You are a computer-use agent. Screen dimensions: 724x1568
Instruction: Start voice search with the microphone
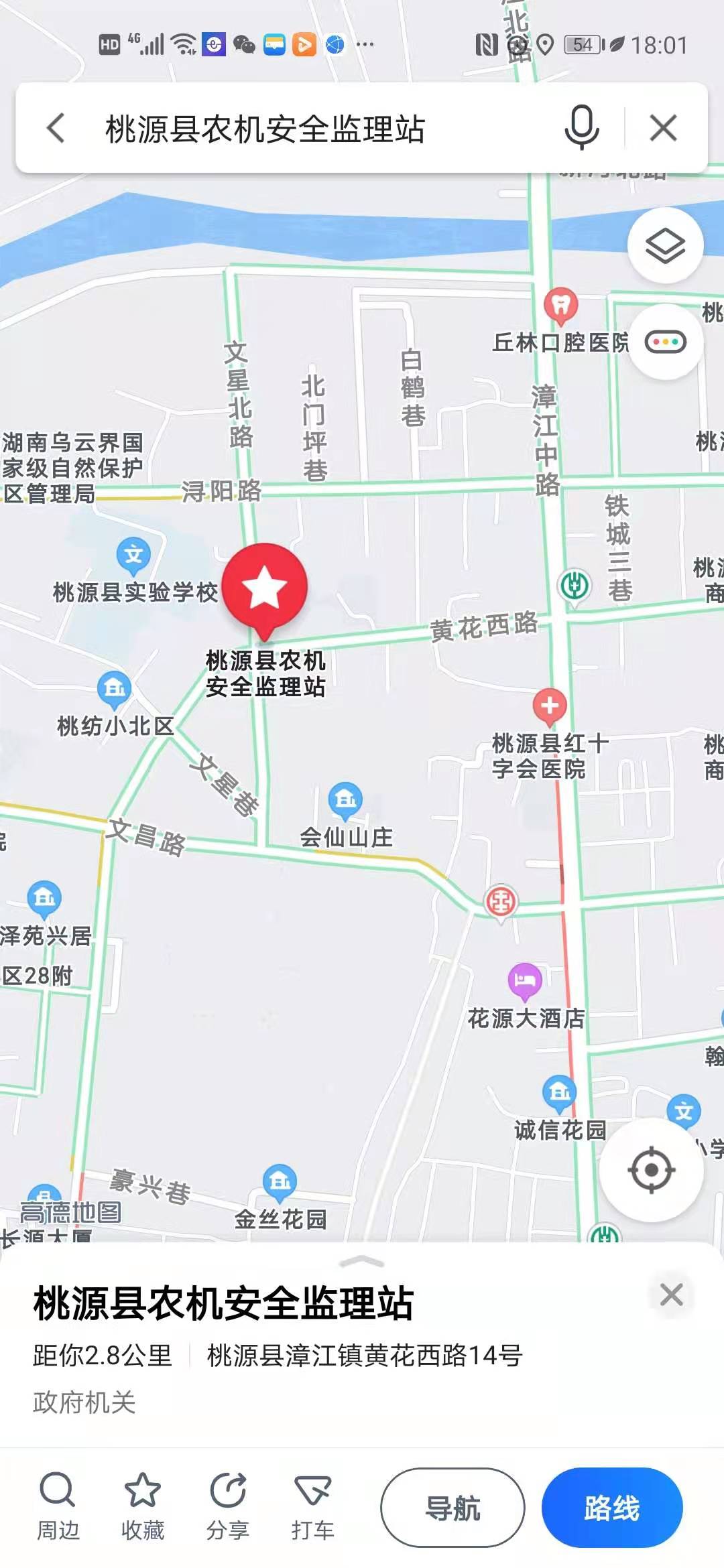coord(581,127)
